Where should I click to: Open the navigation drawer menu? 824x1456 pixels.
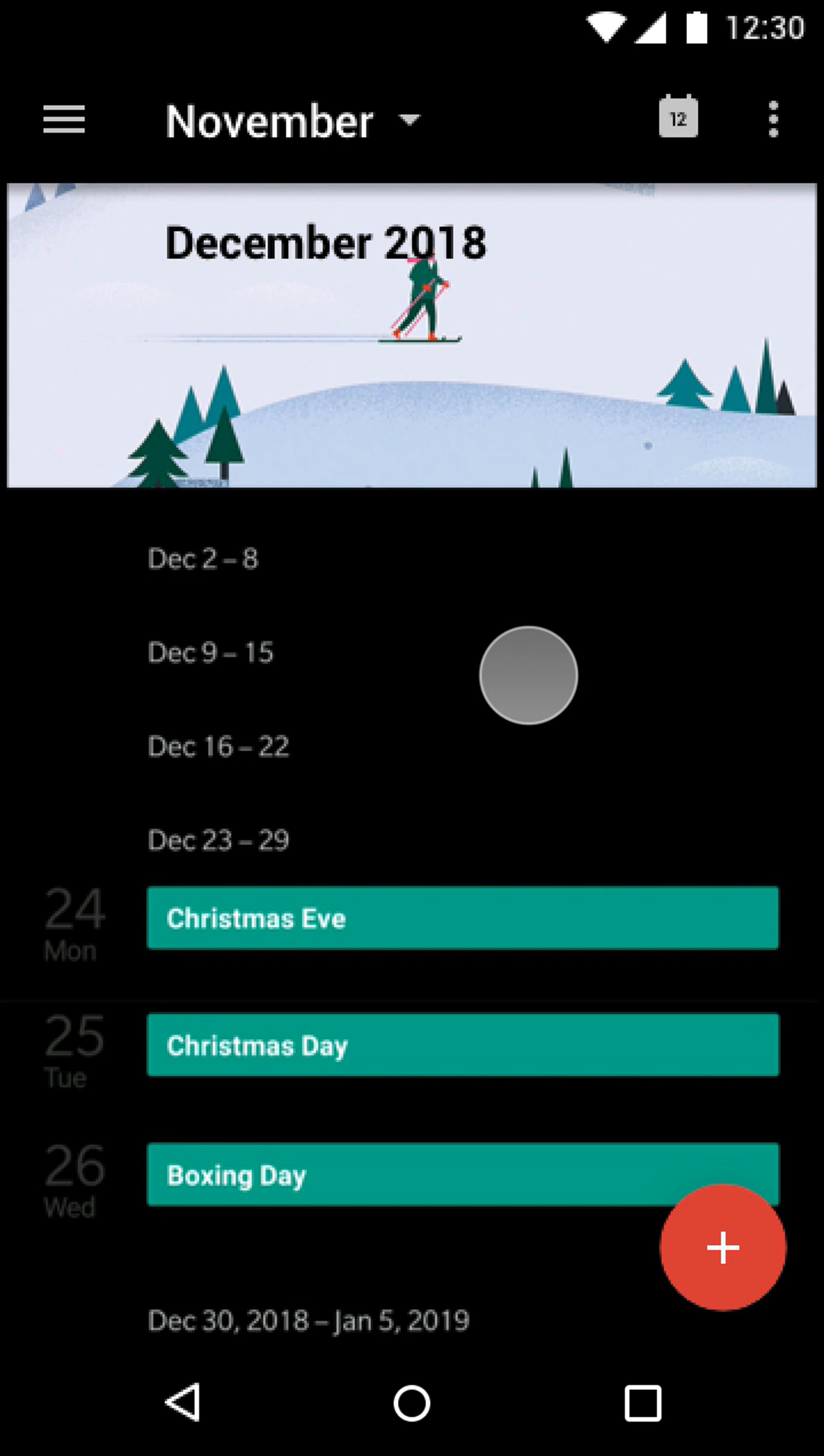click(64, 120)
